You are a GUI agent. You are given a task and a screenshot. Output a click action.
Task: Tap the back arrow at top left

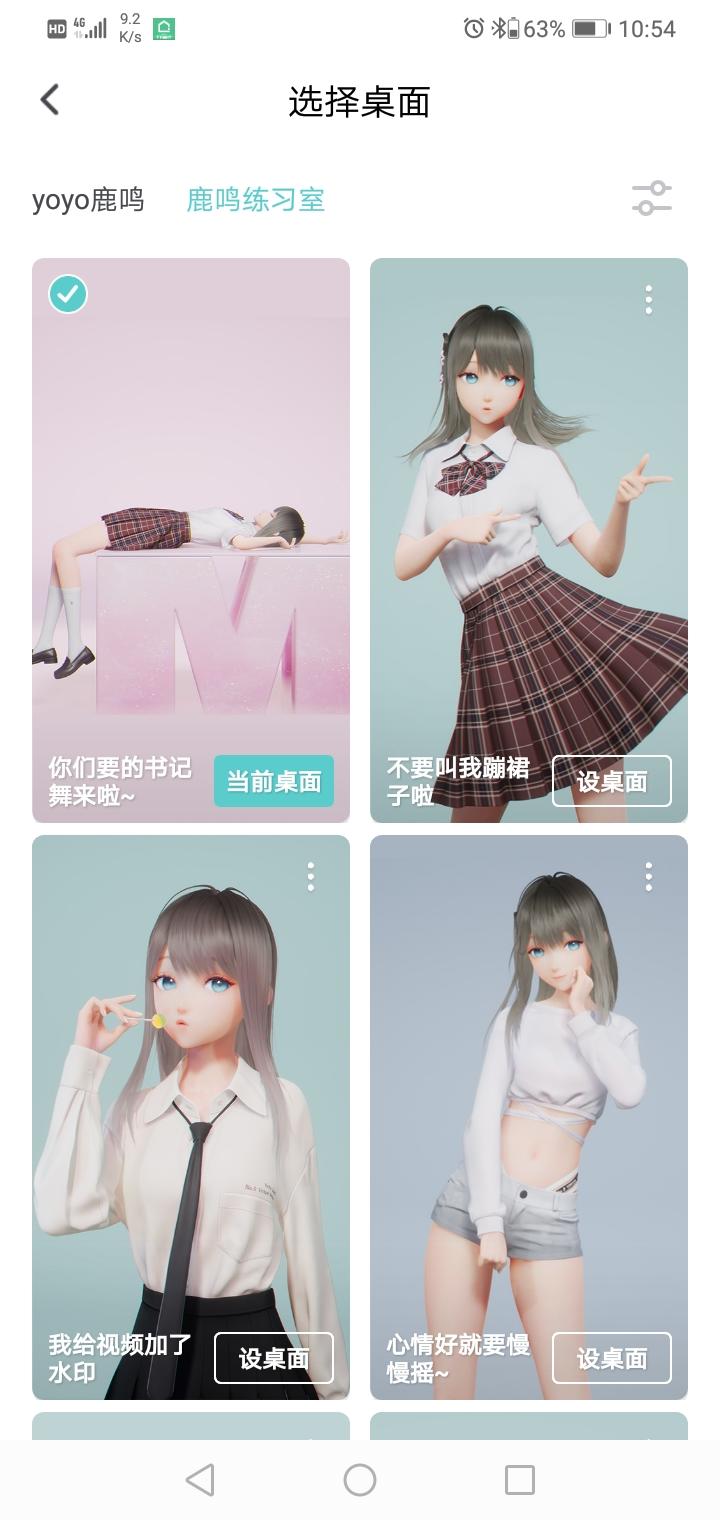point(49,100)
